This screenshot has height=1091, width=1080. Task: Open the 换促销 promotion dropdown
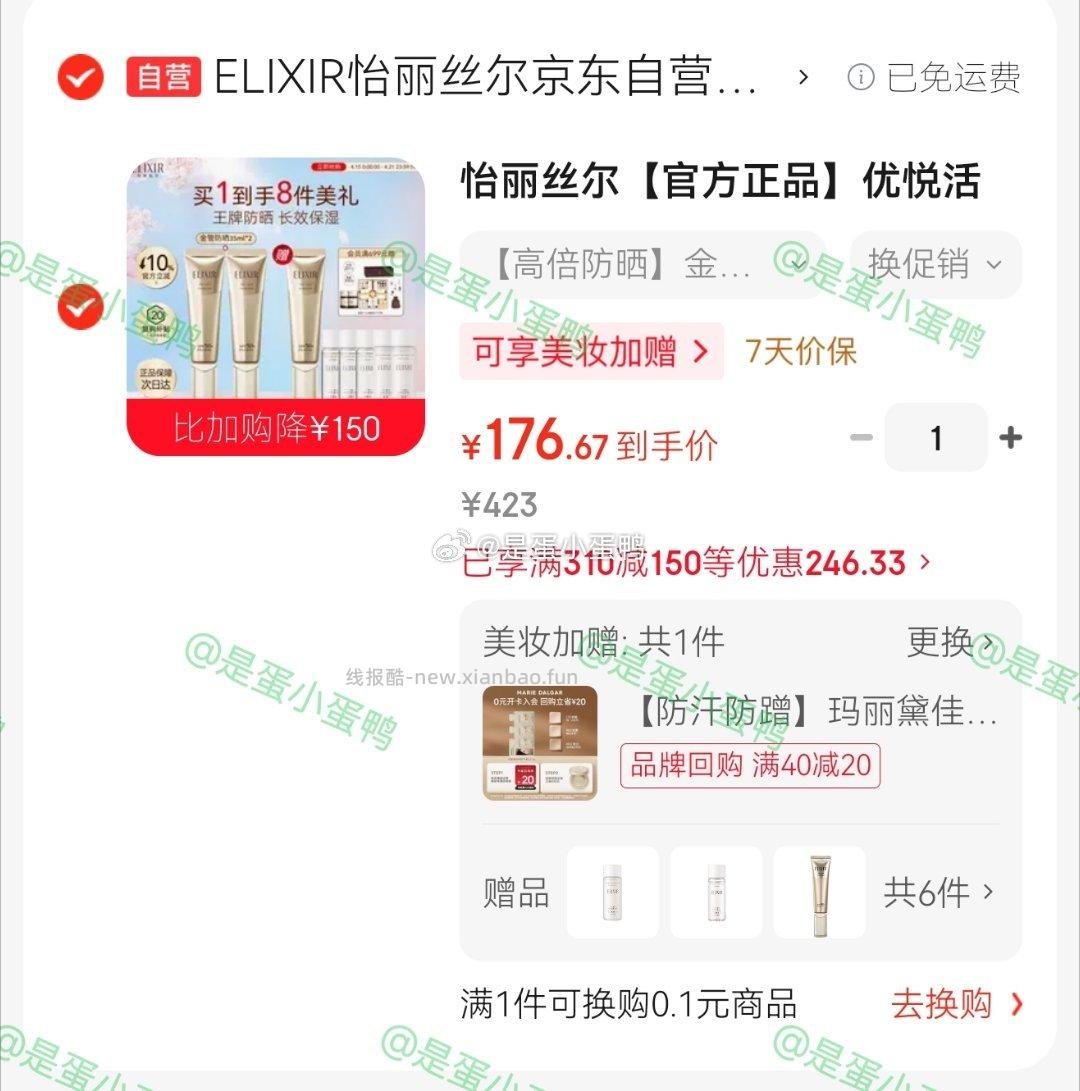tap(935, 264)
